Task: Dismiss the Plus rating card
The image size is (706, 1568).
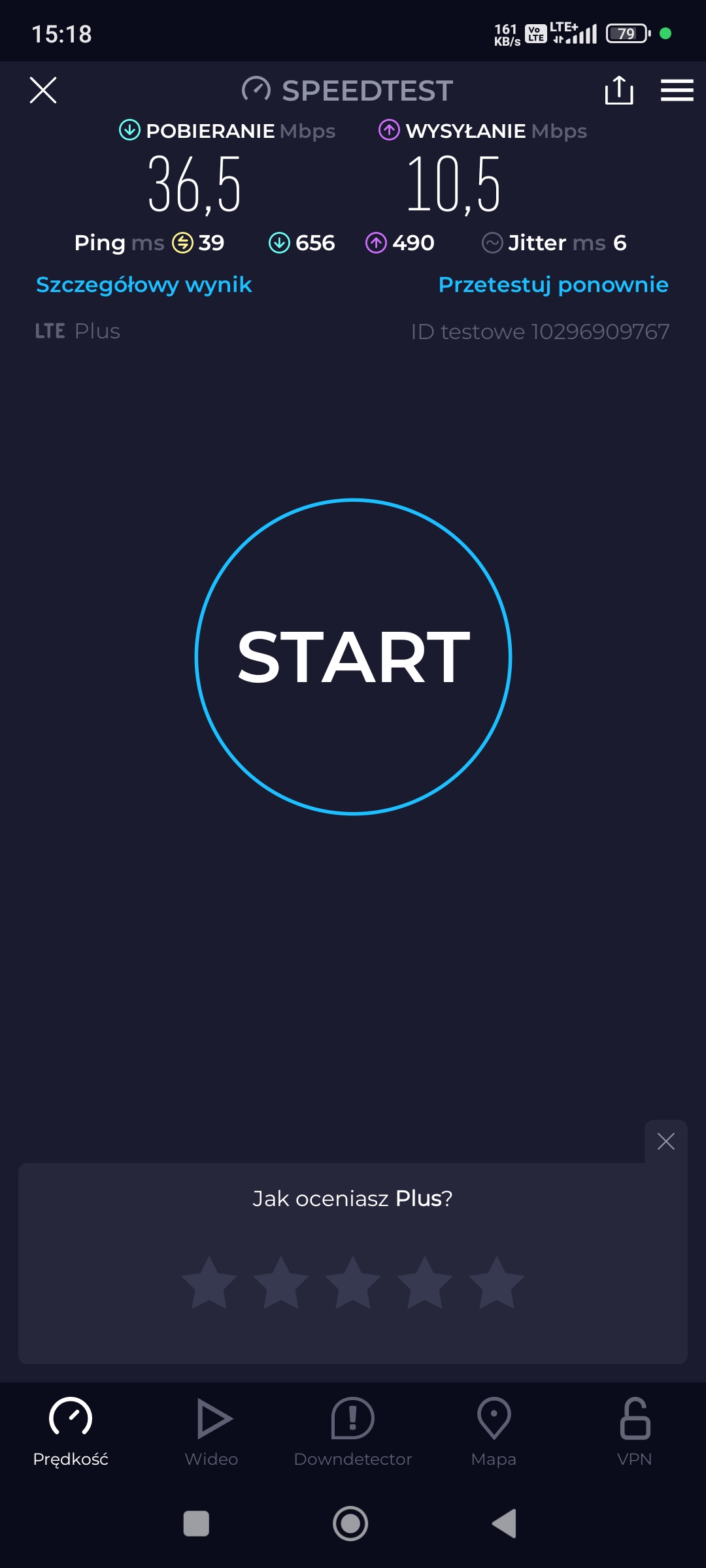Action: click(x=665, y=1141)
